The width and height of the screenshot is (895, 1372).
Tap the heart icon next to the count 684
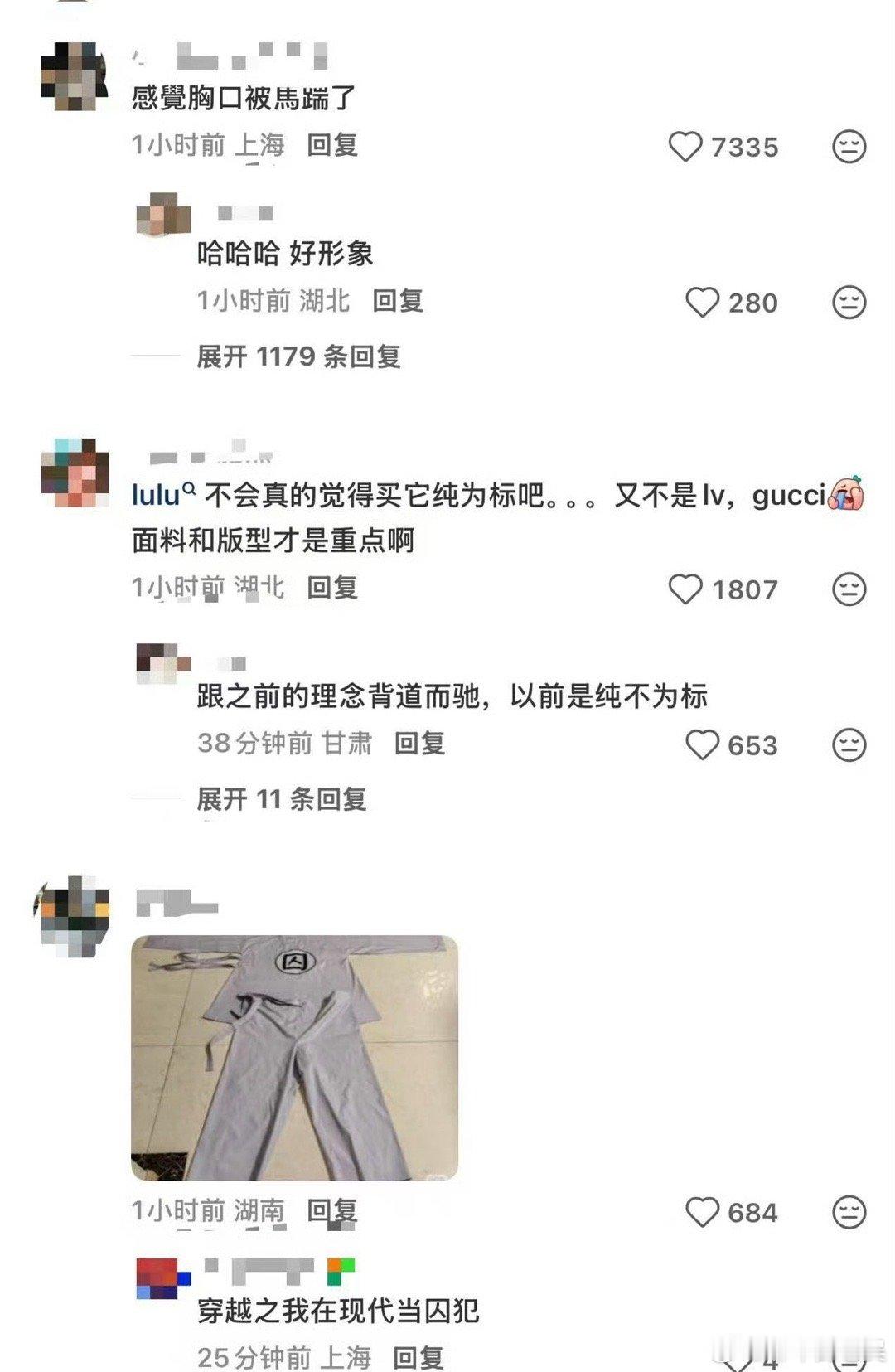[704, 1211]
